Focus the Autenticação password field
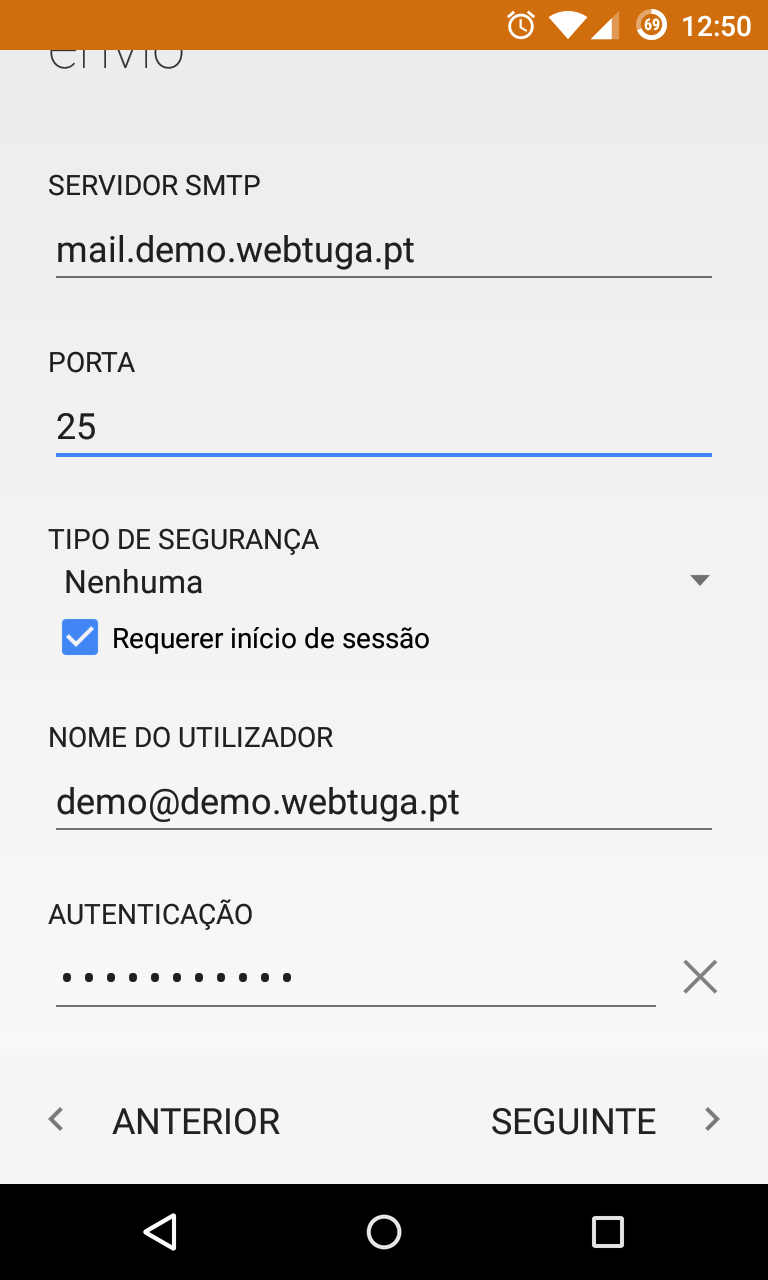 tap(355, 977)
